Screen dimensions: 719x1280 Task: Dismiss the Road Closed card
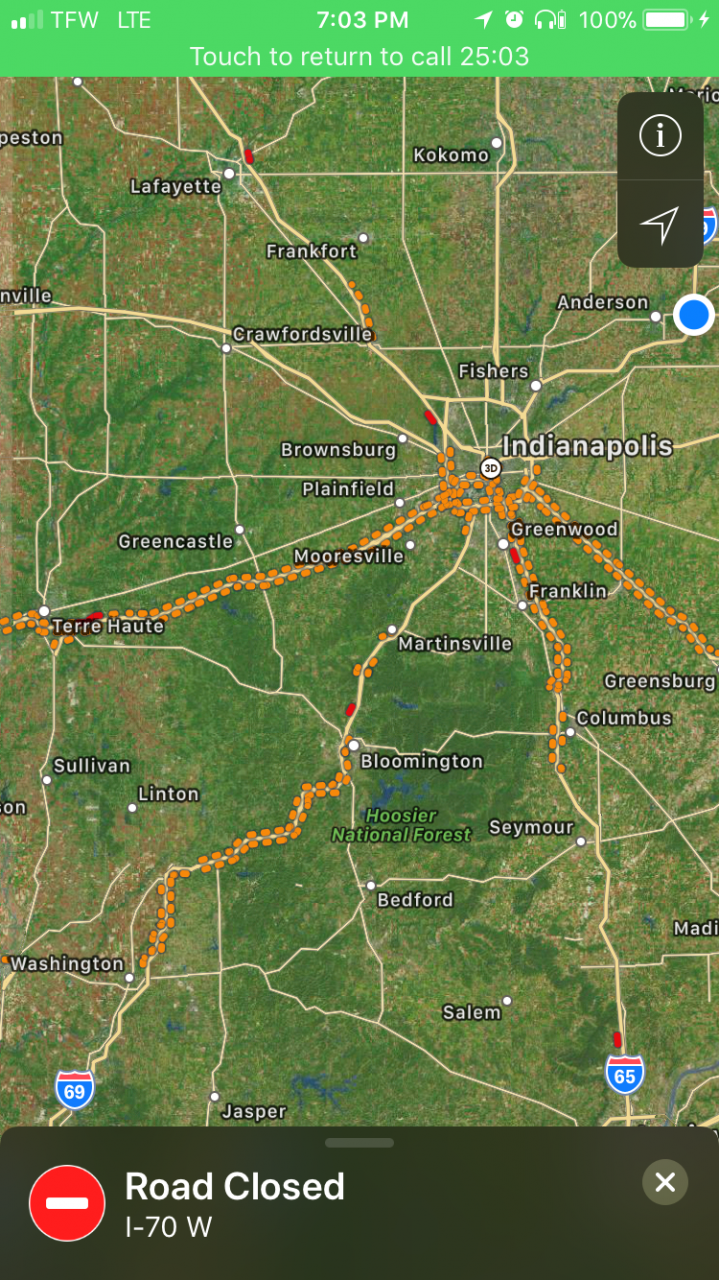(665, 1183)
